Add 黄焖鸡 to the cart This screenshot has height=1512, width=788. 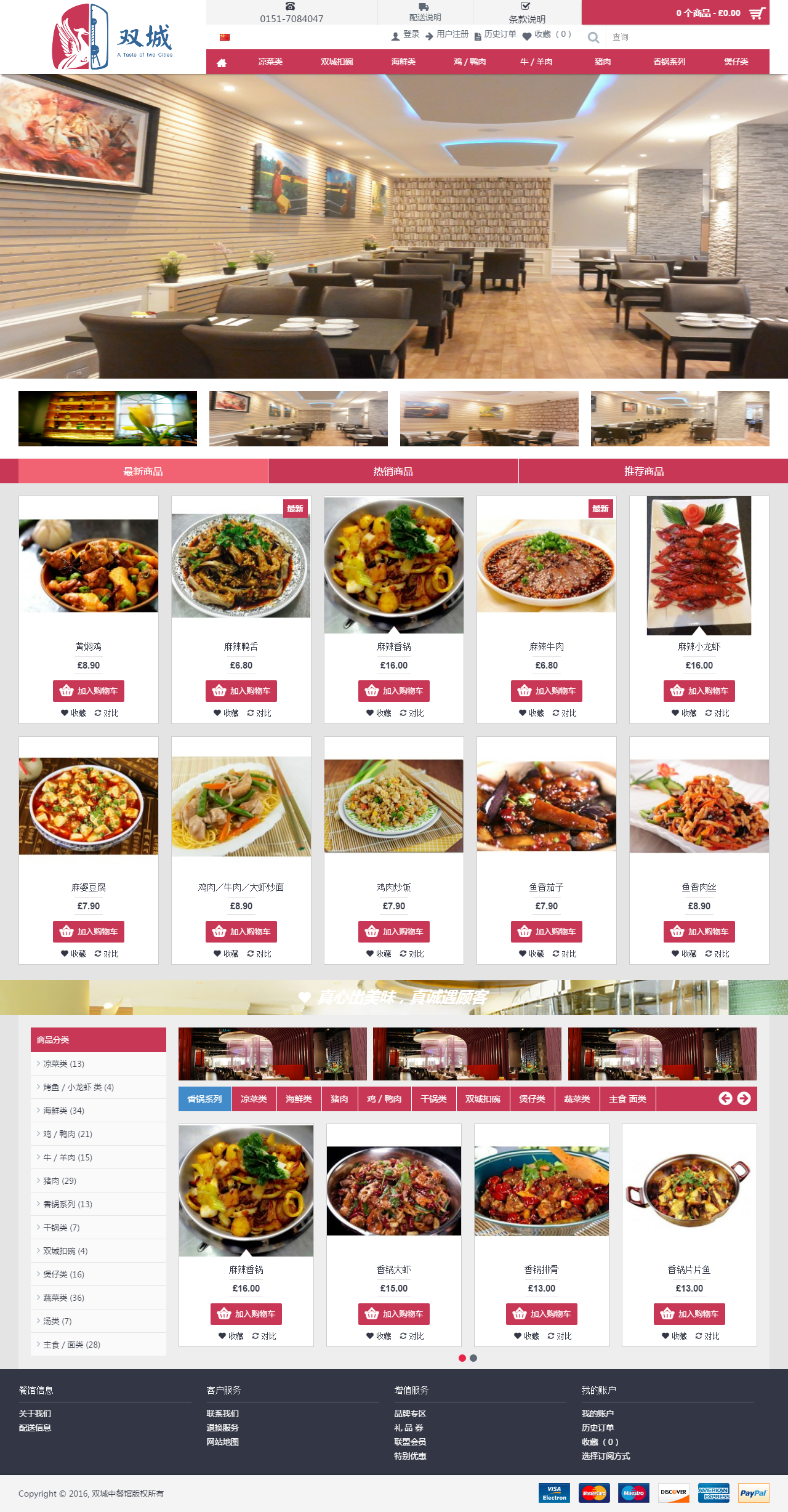tap(89, 691)
